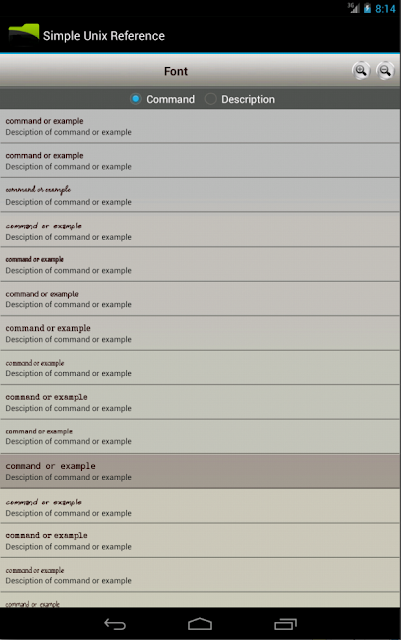Tap the zoom out magnifier icon

(385, 71)
